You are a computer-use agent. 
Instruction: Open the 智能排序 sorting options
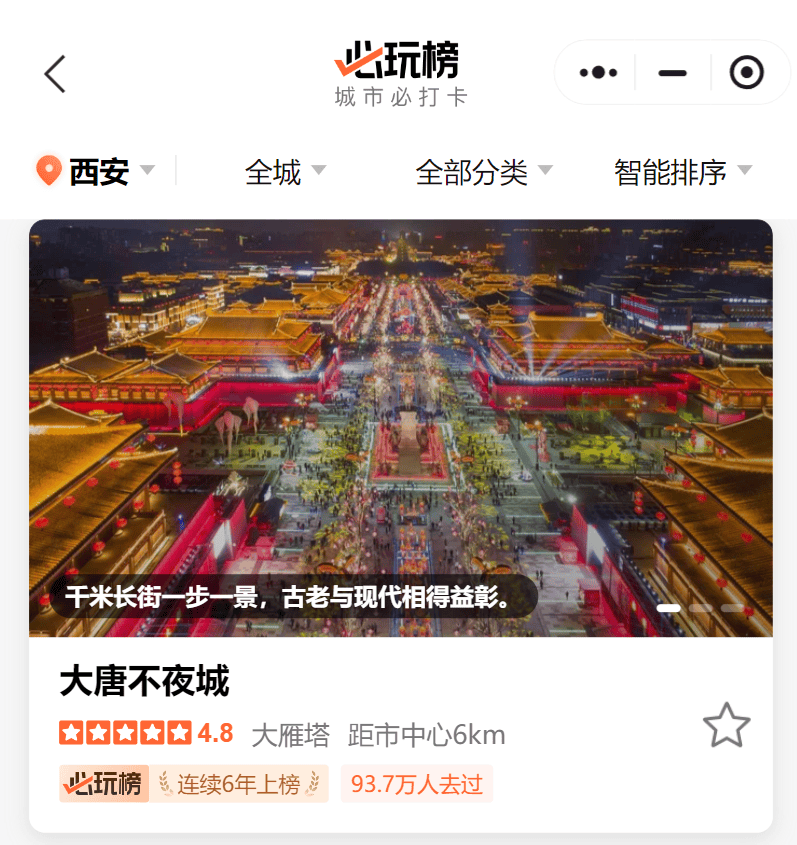tap(682, 172)
